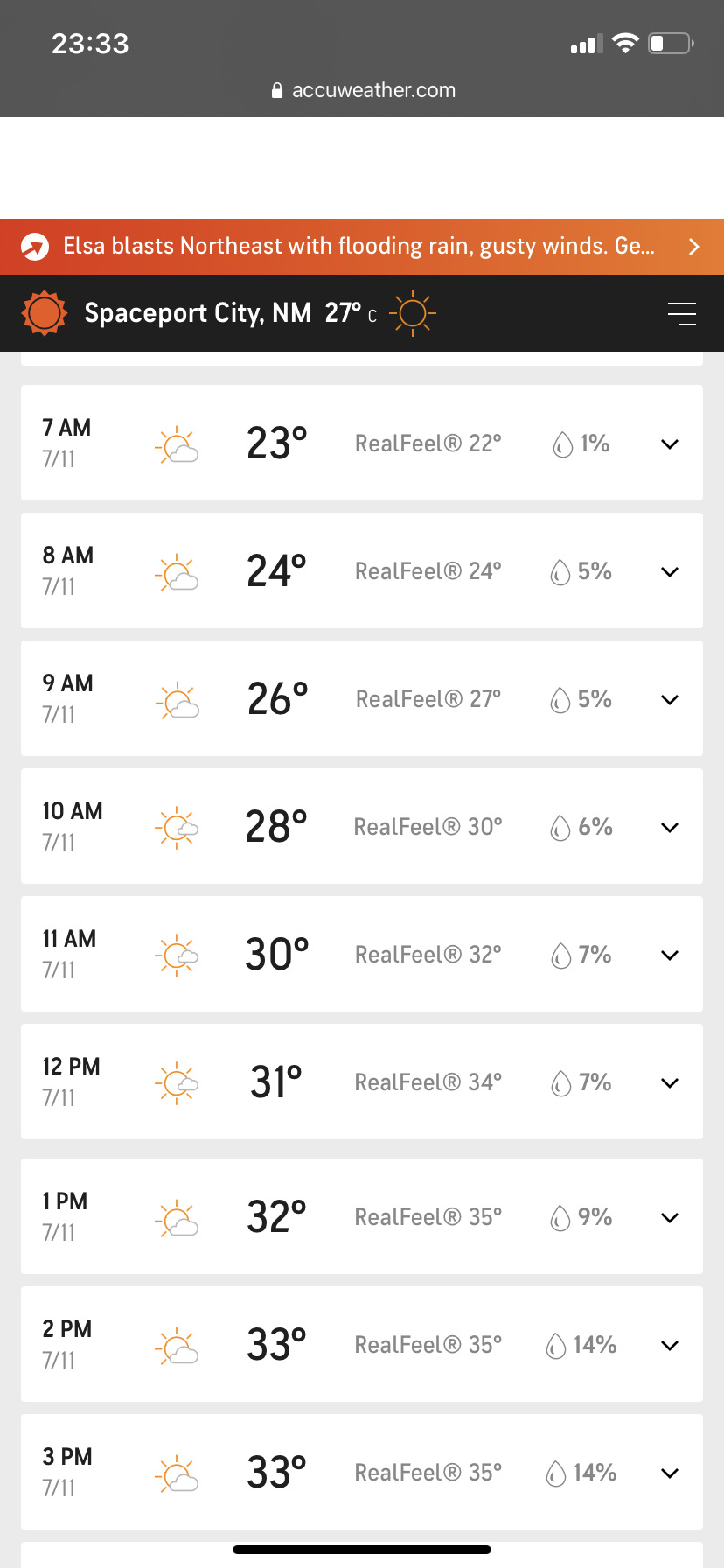The image size is (724, 1568).
Task: Expand the 8 AM hourly row
Action: [670, 572]
